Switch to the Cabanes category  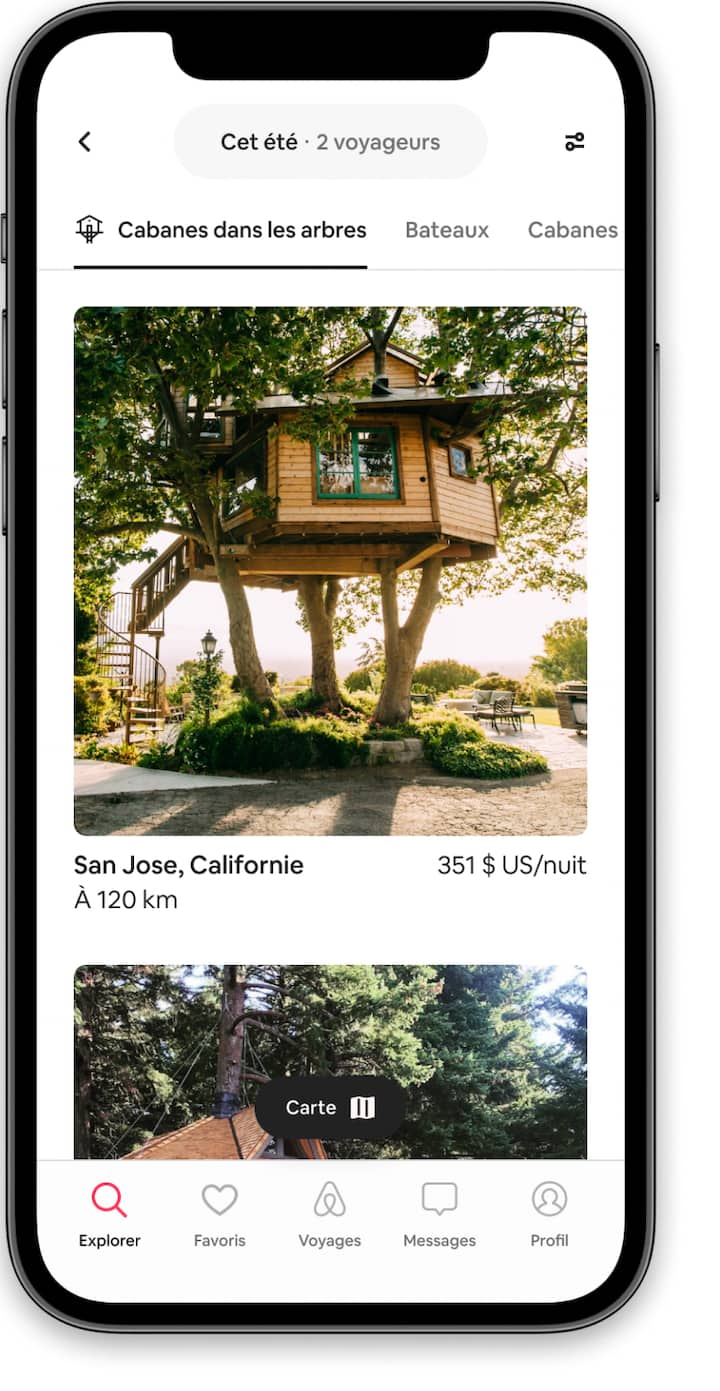click(572, 230)
